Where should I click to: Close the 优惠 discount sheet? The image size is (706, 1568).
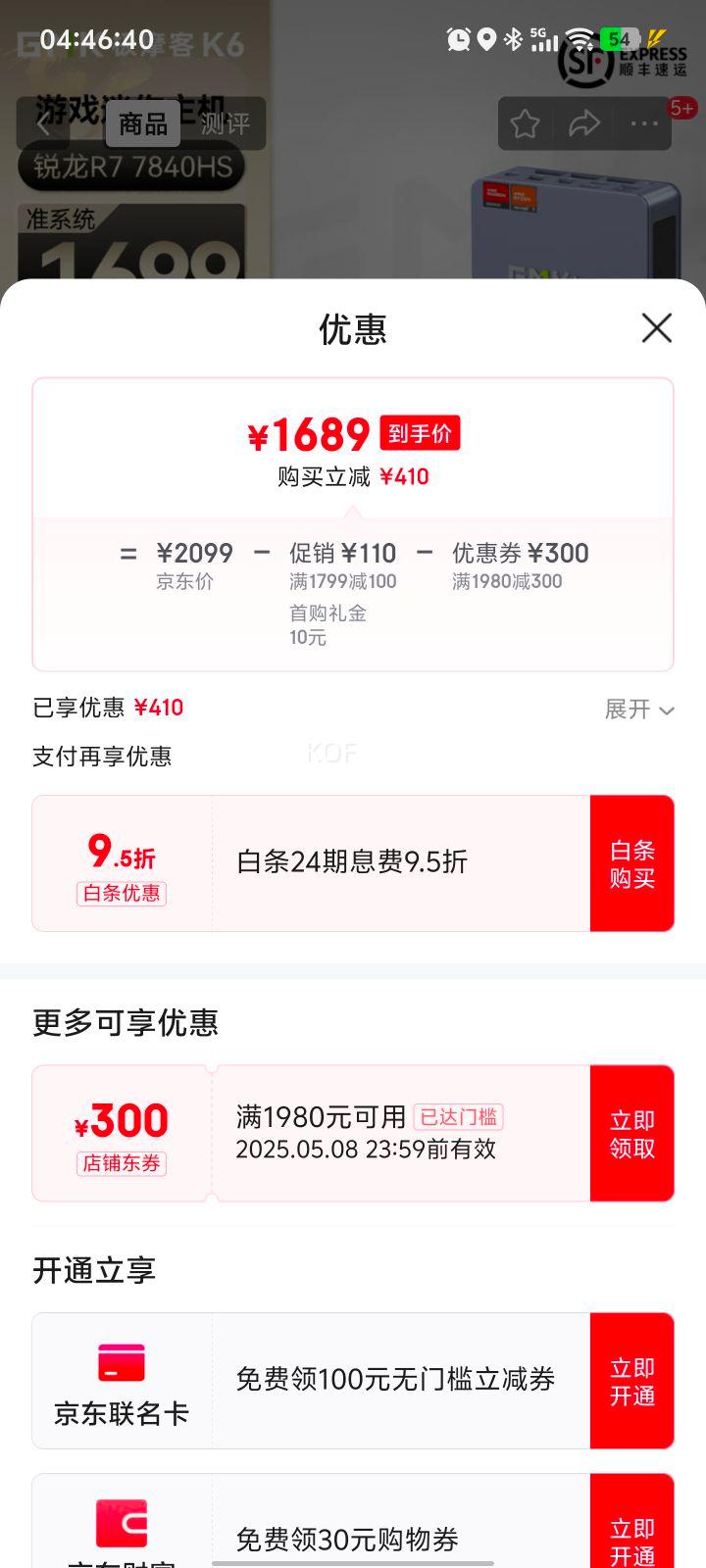pyautogui.click(x=656, y=328)
